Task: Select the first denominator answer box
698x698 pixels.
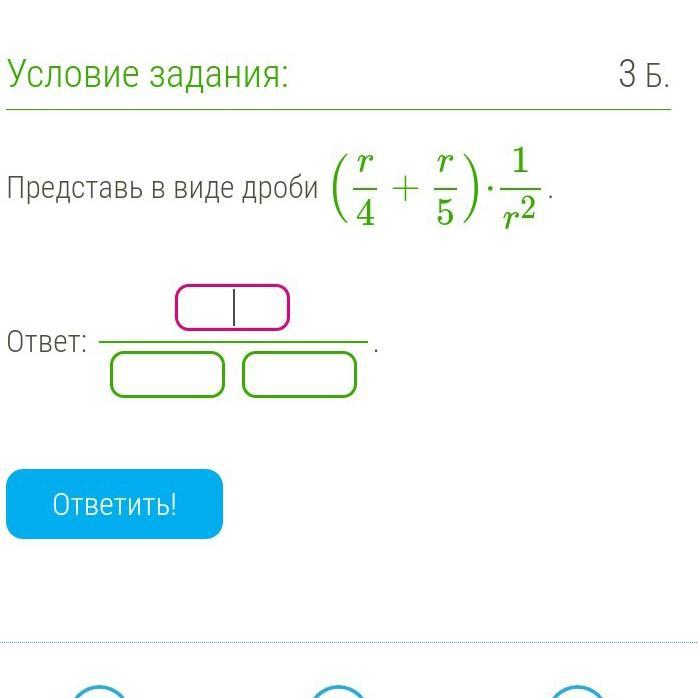Action: (x=167, y=374)
